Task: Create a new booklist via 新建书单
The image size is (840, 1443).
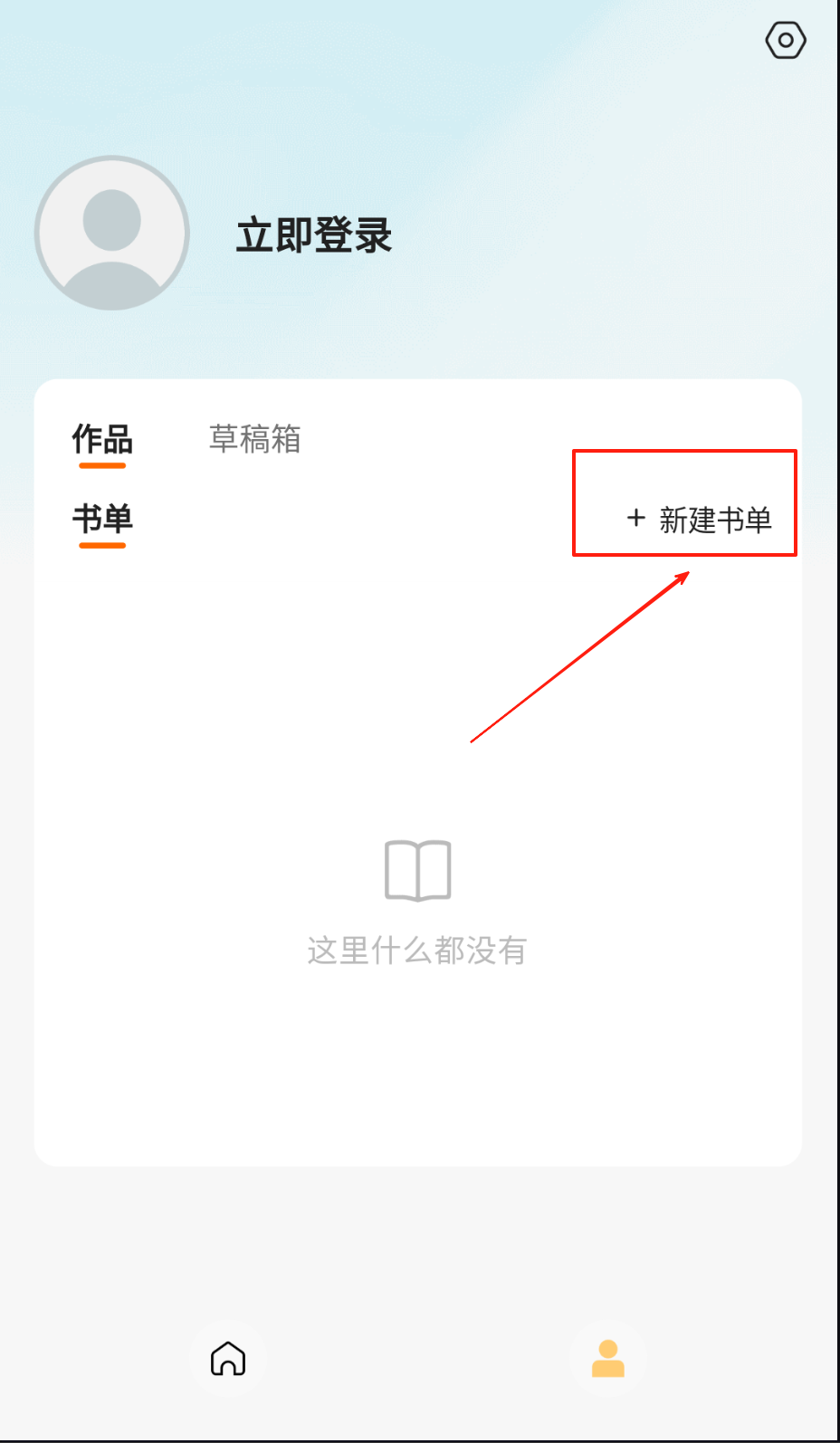Action: (700, 520)
